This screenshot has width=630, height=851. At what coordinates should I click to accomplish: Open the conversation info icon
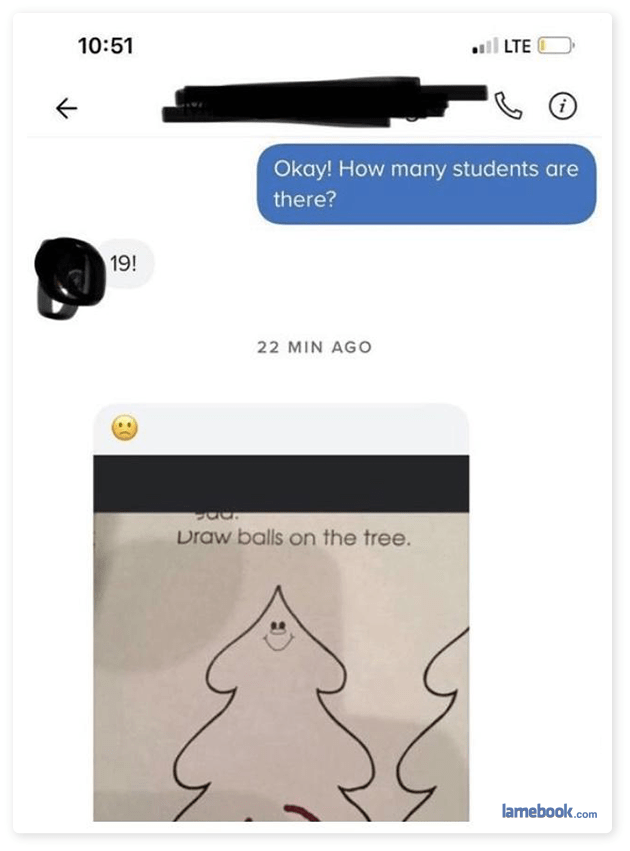tap(563, 106)
